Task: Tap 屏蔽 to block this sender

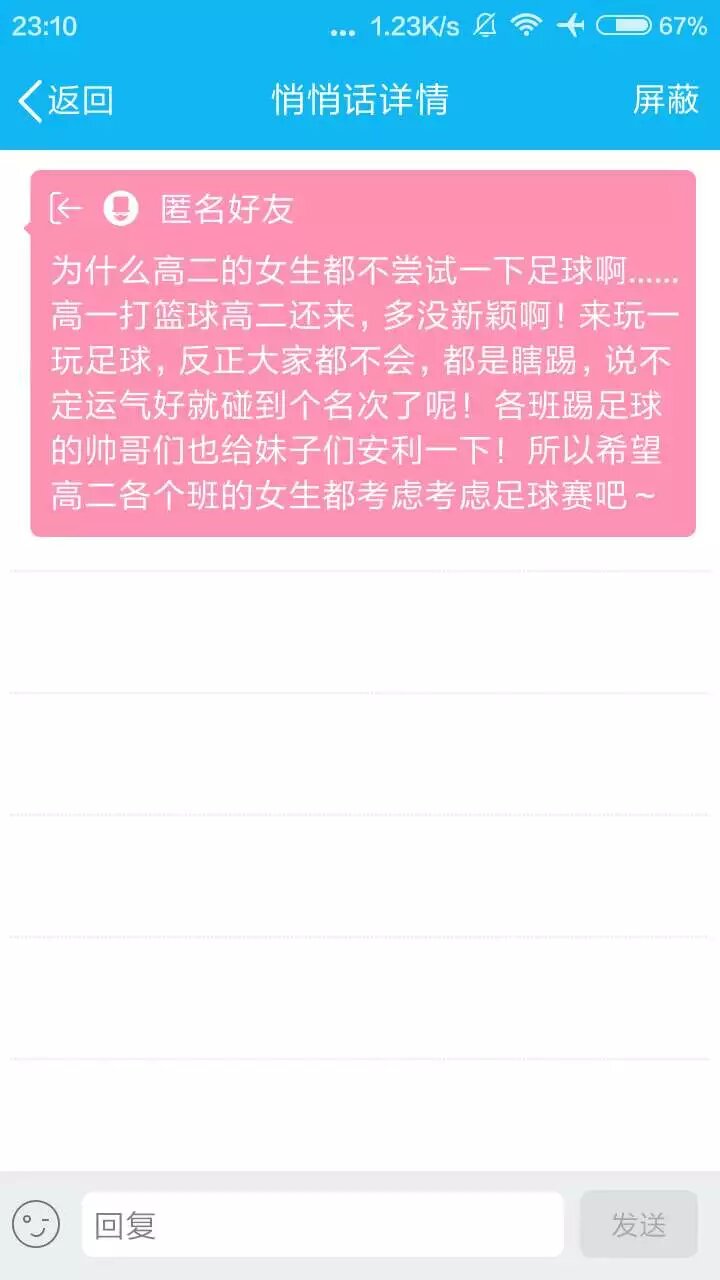Action: tap(666, 100)
